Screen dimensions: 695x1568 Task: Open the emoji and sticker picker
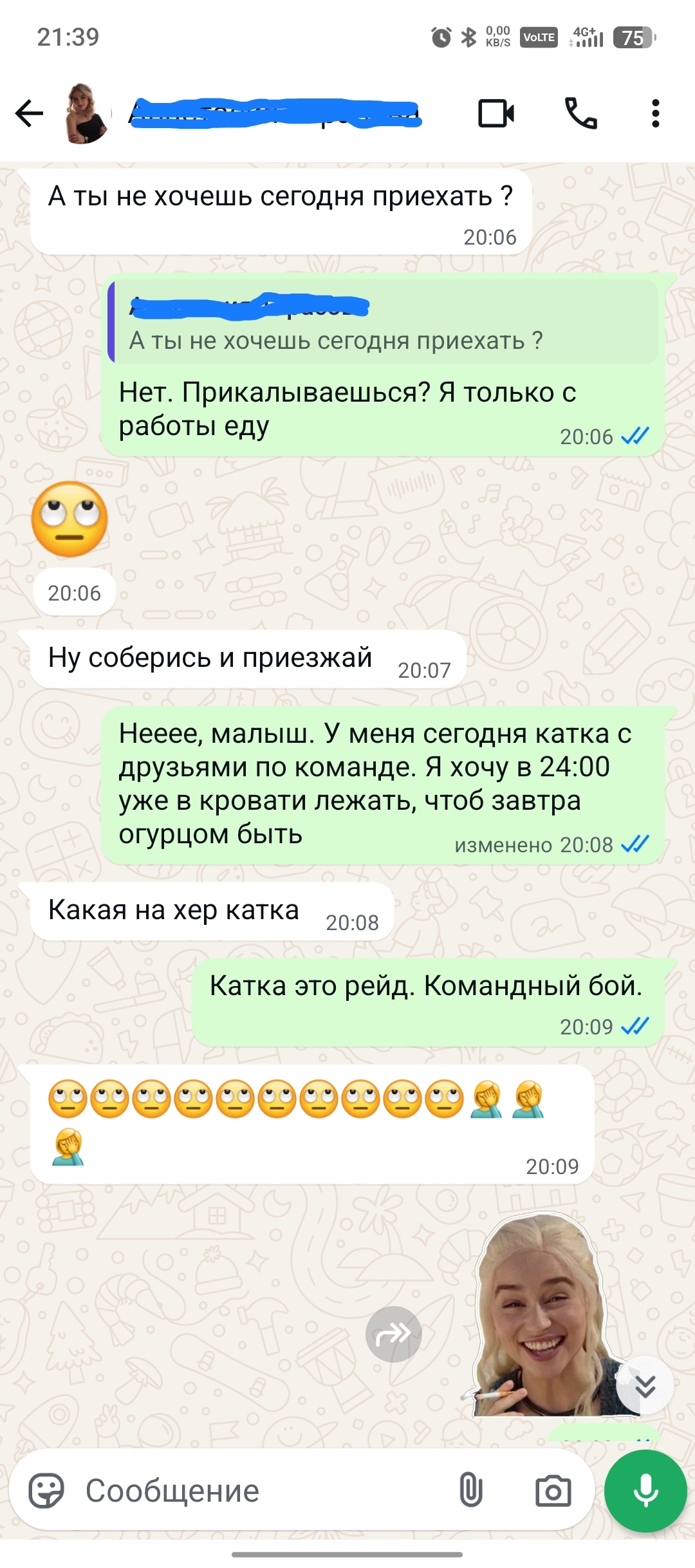tap(46, 1491)
